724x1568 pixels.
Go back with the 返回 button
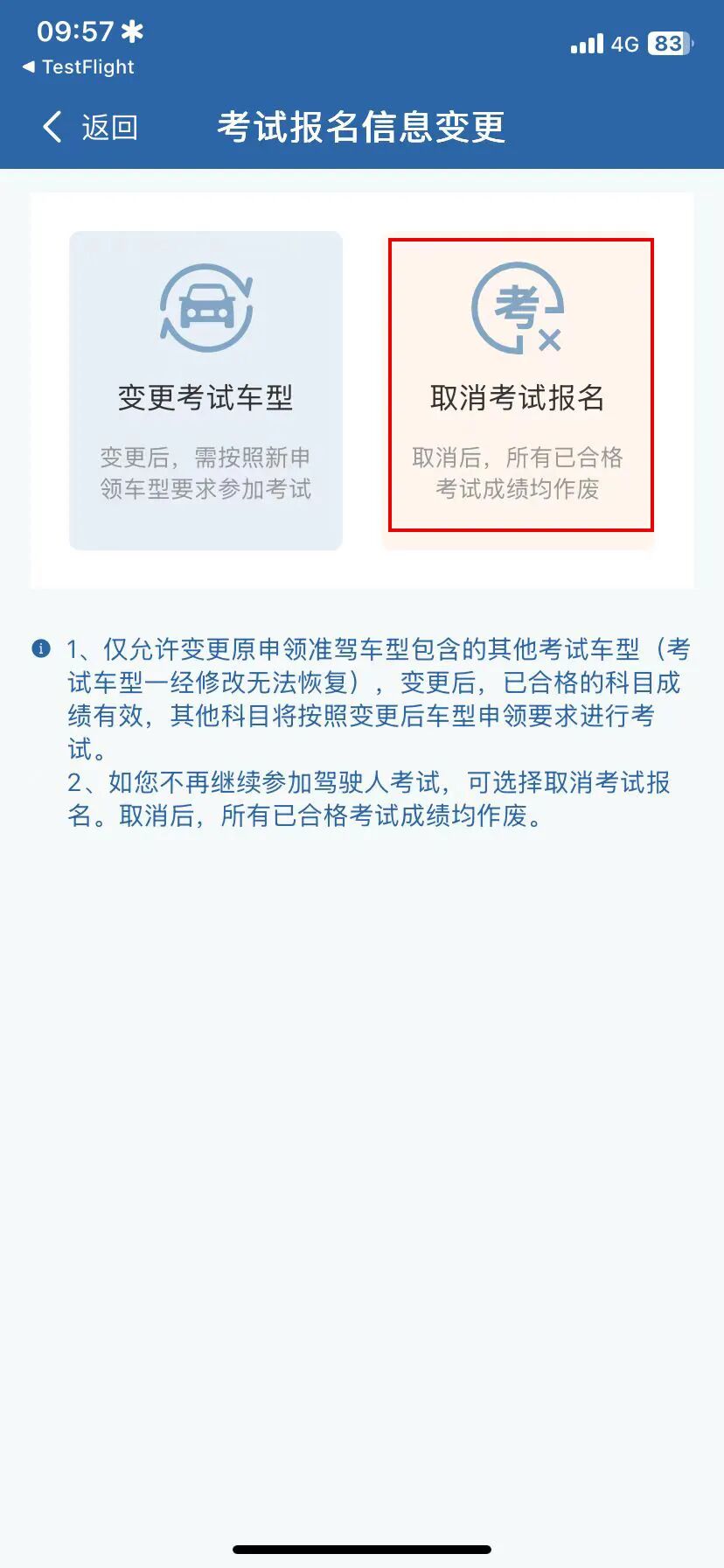click(x=90, y=128)
